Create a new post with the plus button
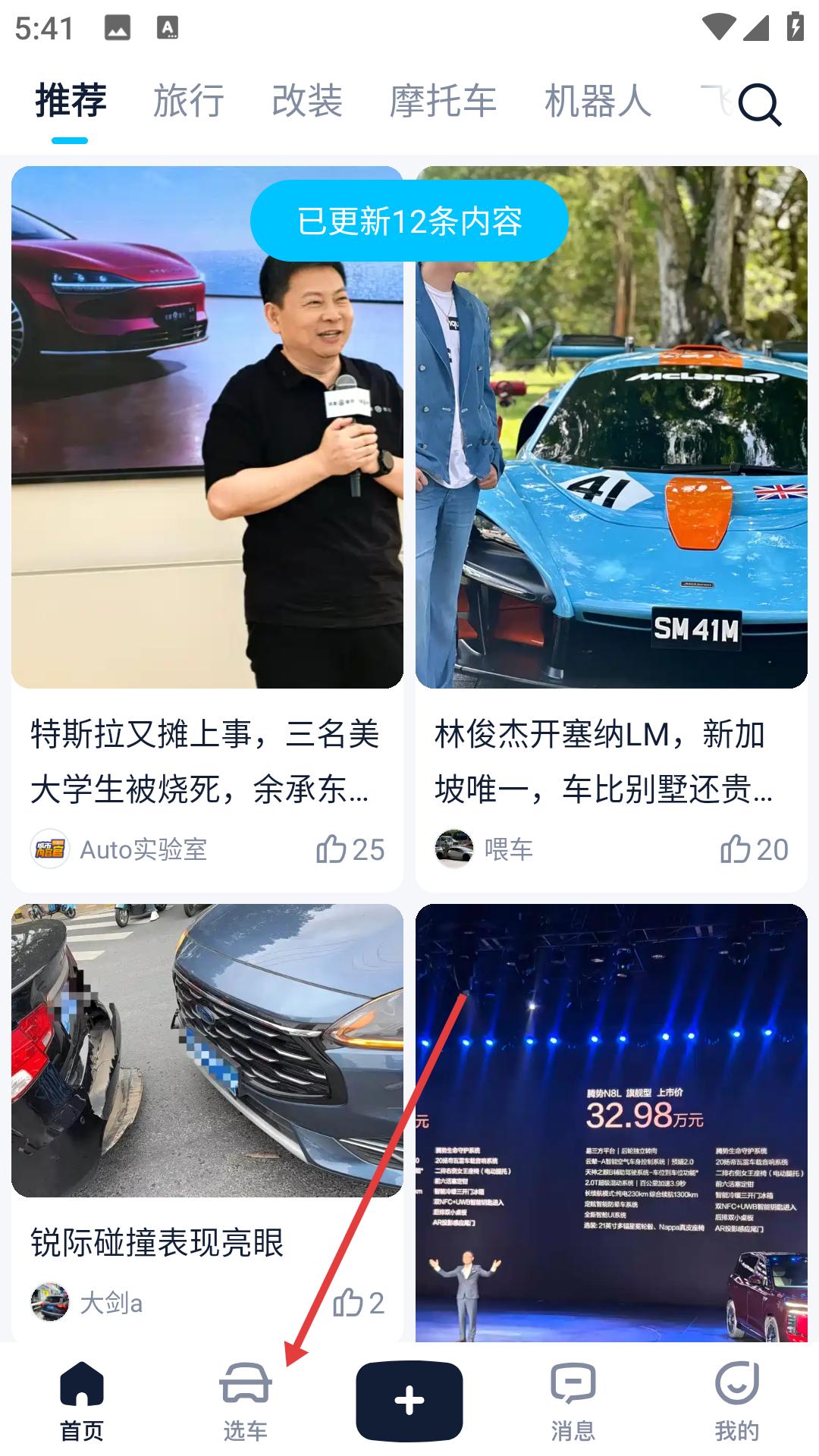The image size is (819, 1456). tap(409, 1401)
